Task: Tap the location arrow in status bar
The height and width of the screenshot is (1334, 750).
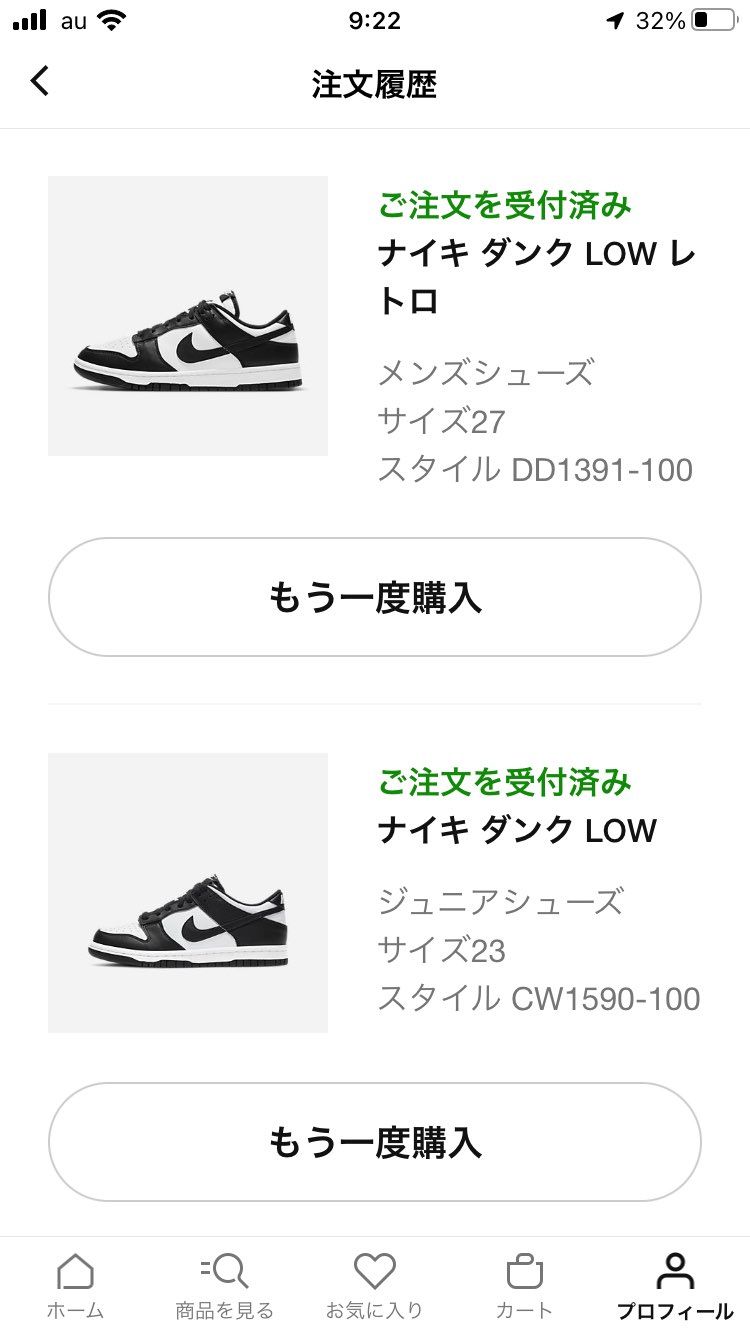Action: pyautogui.click(x=613, y=18)
